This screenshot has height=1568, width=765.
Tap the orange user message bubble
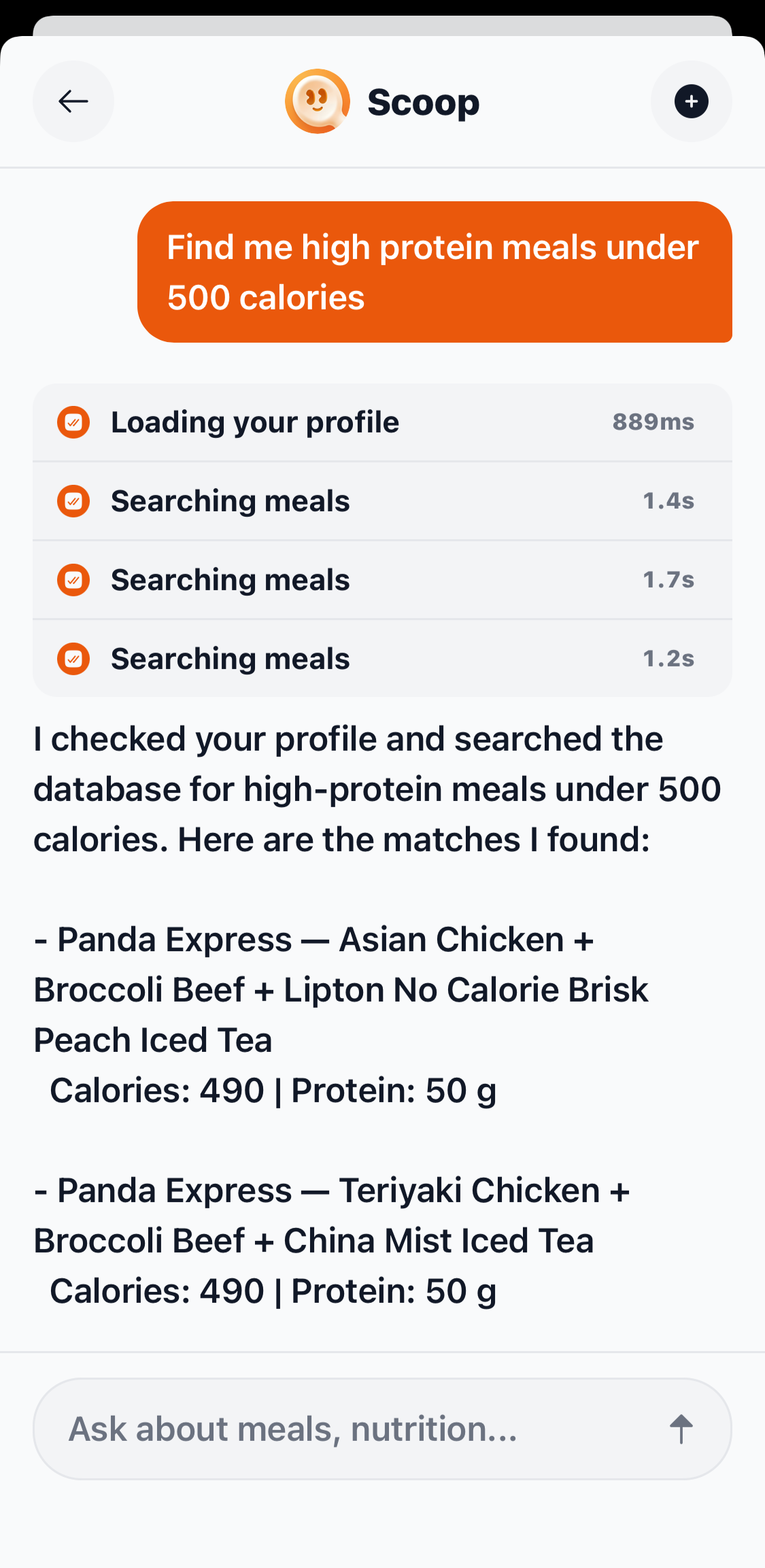coord(435,272)
